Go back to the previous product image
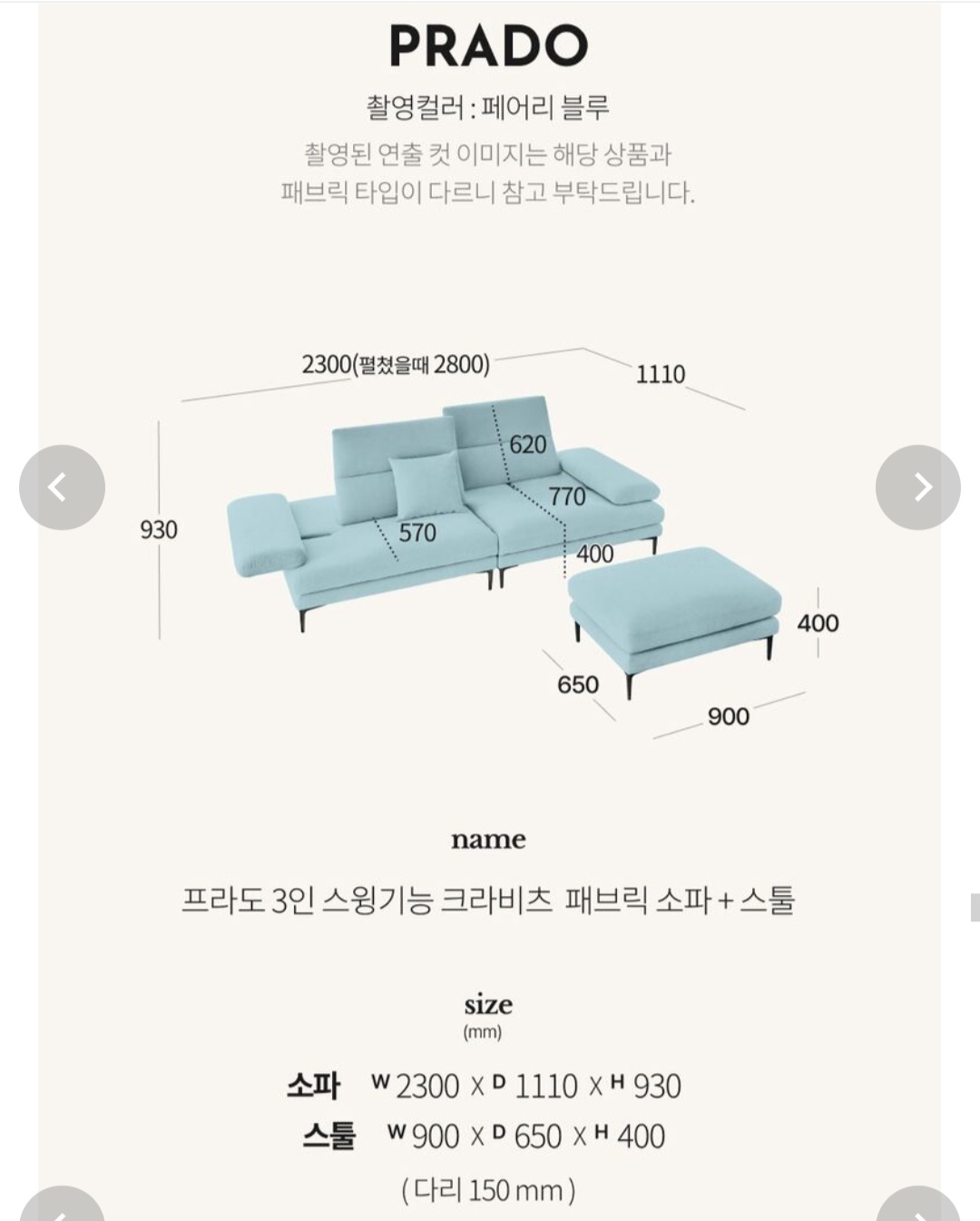This screenshot has height=1221, width=980. (x=61, y=487)
